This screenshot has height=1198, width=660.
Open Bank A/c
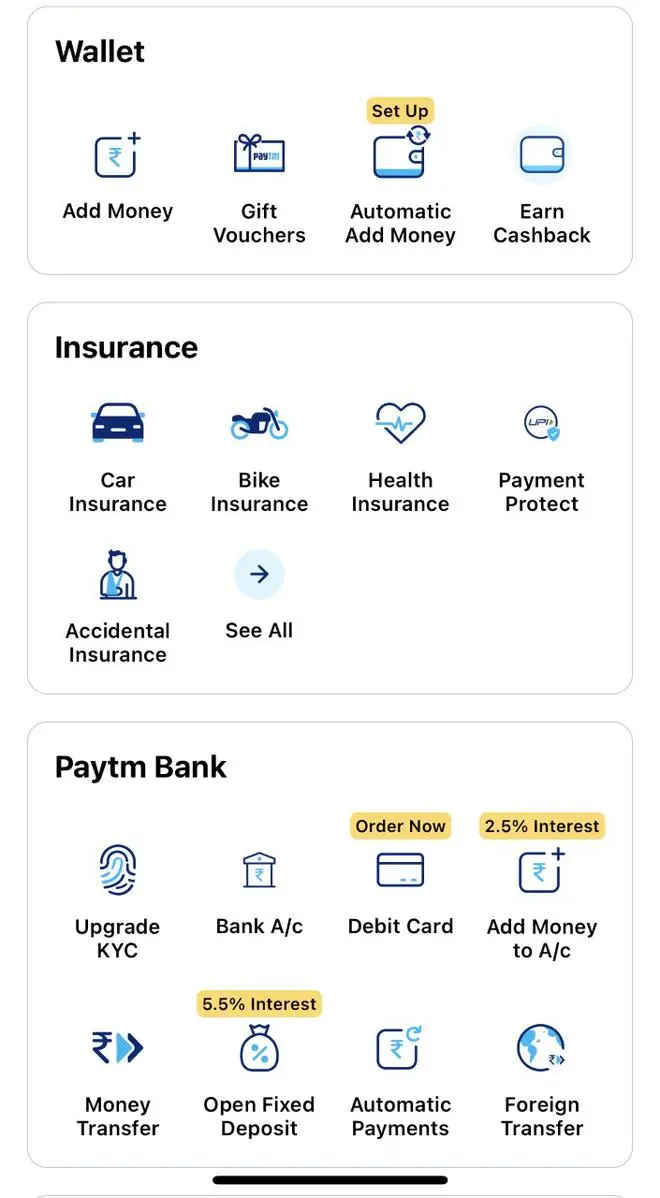[x=259, y=892]
